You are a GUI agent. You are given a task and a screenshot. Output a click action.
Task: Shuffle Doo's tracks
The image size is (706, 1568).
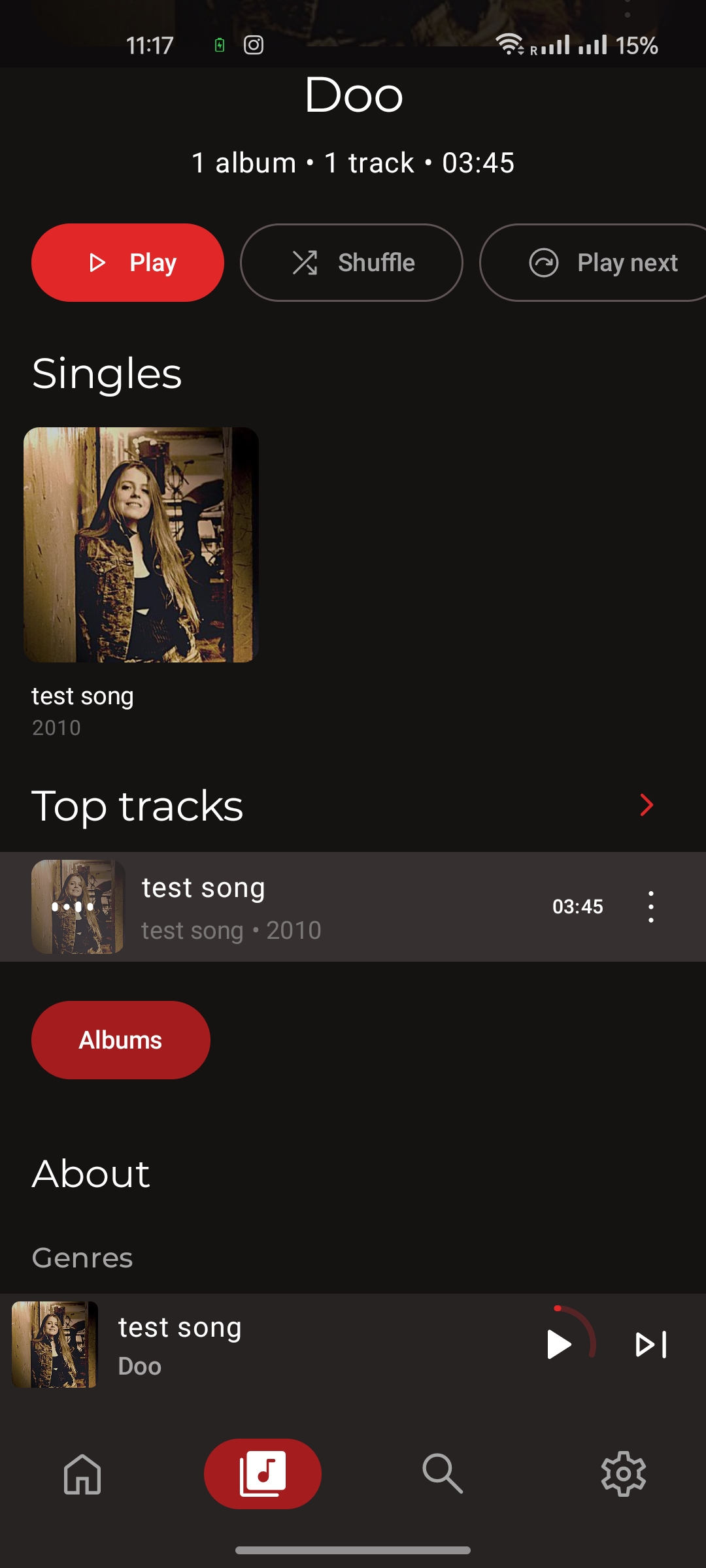(352, 263)
